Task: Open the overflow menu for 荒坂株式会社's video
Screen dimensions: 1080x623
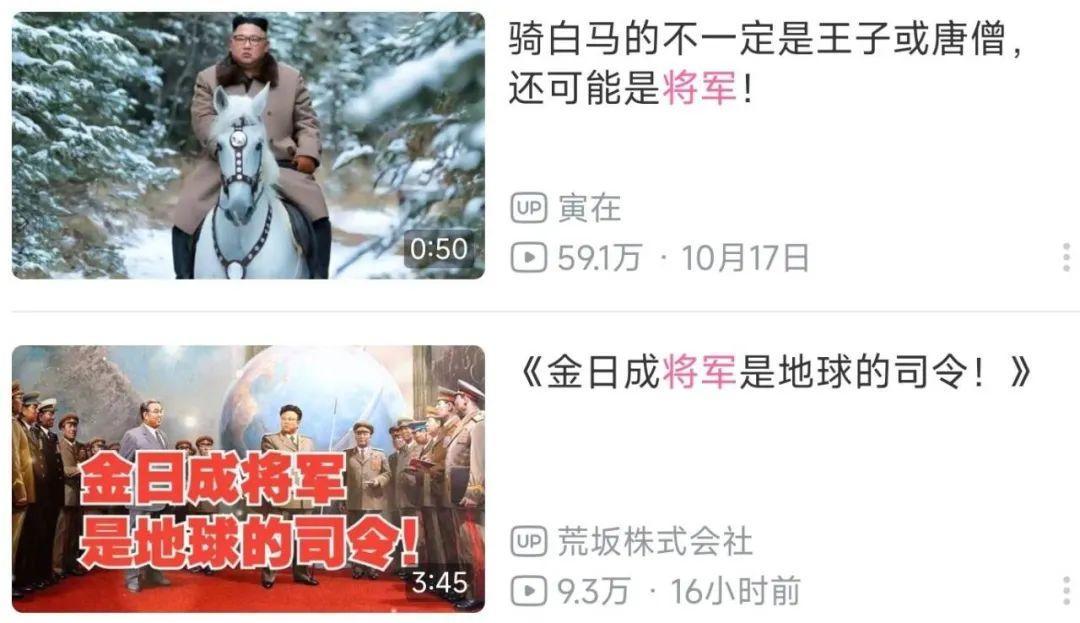Action: [x=1066, y=590]
